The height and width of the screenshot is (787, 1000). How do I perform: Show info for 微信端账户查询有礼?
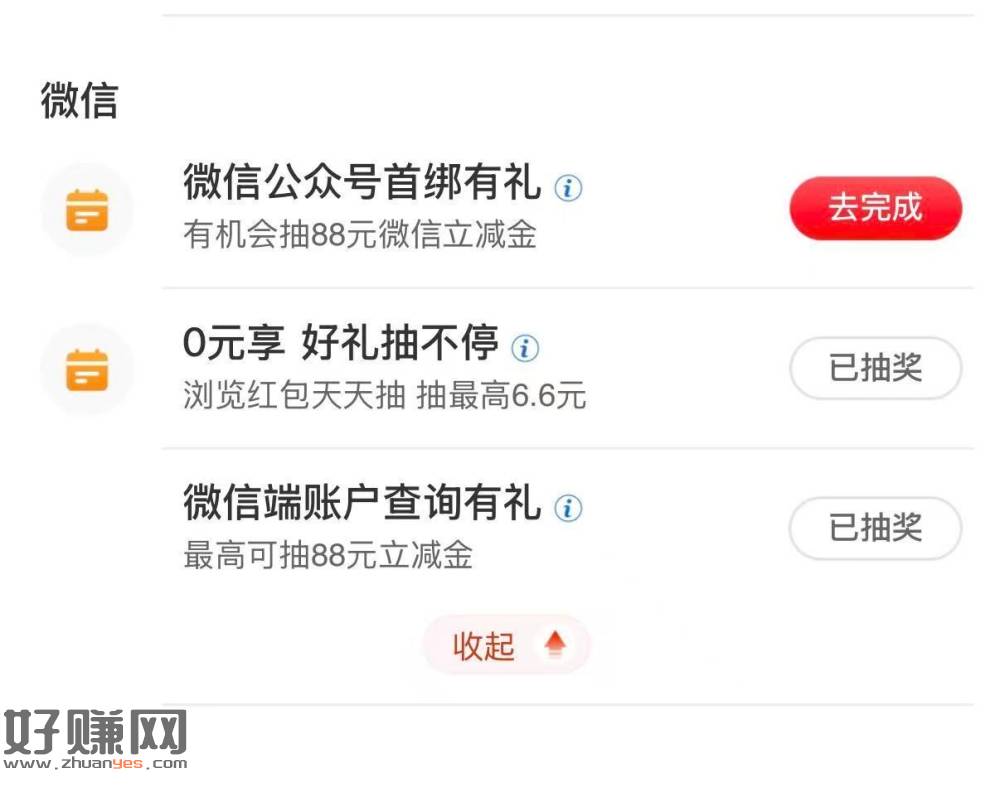point(568,507)
